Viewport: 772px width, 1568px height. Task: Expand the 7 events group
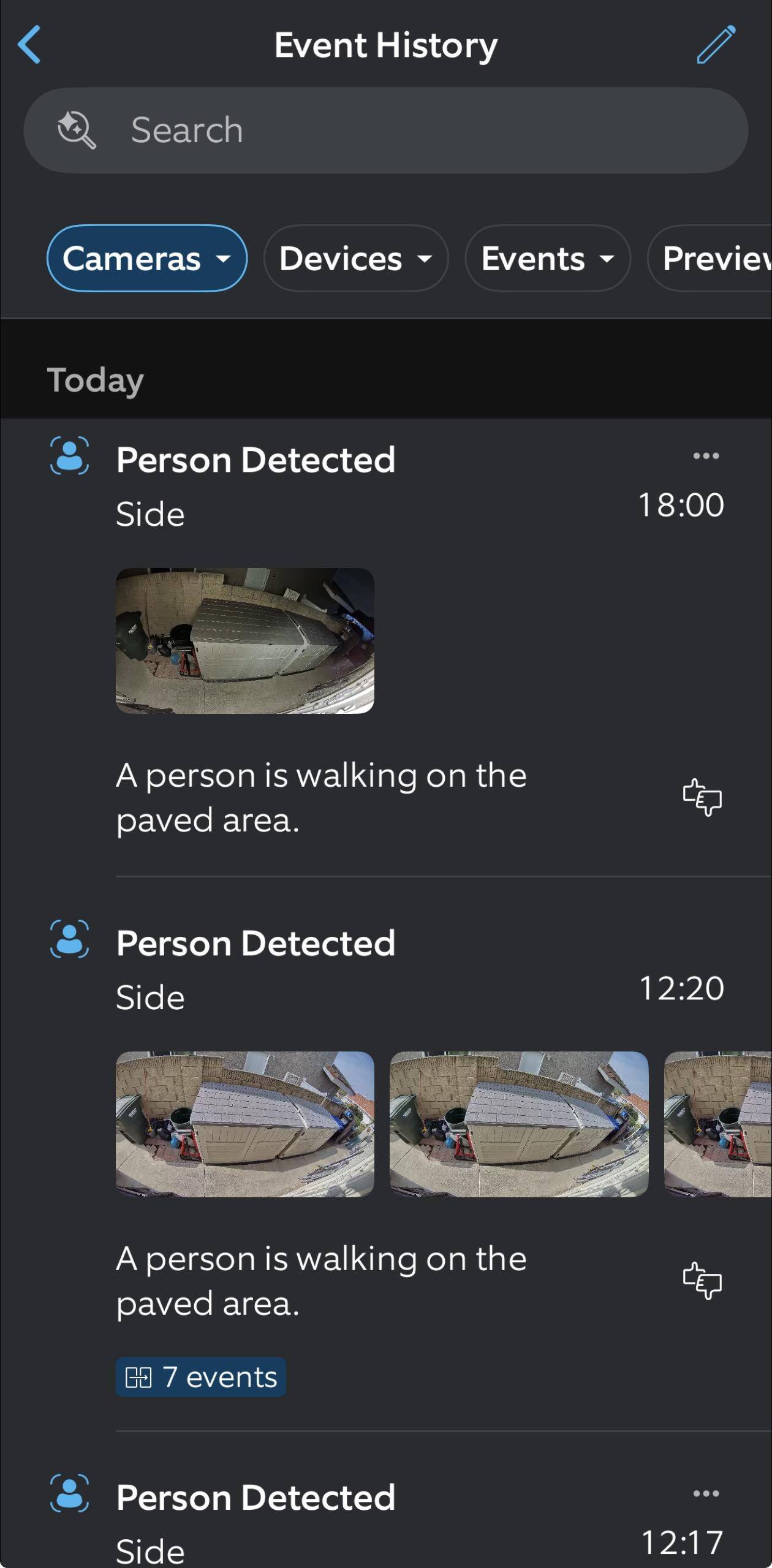click(x=201, y=1377)
